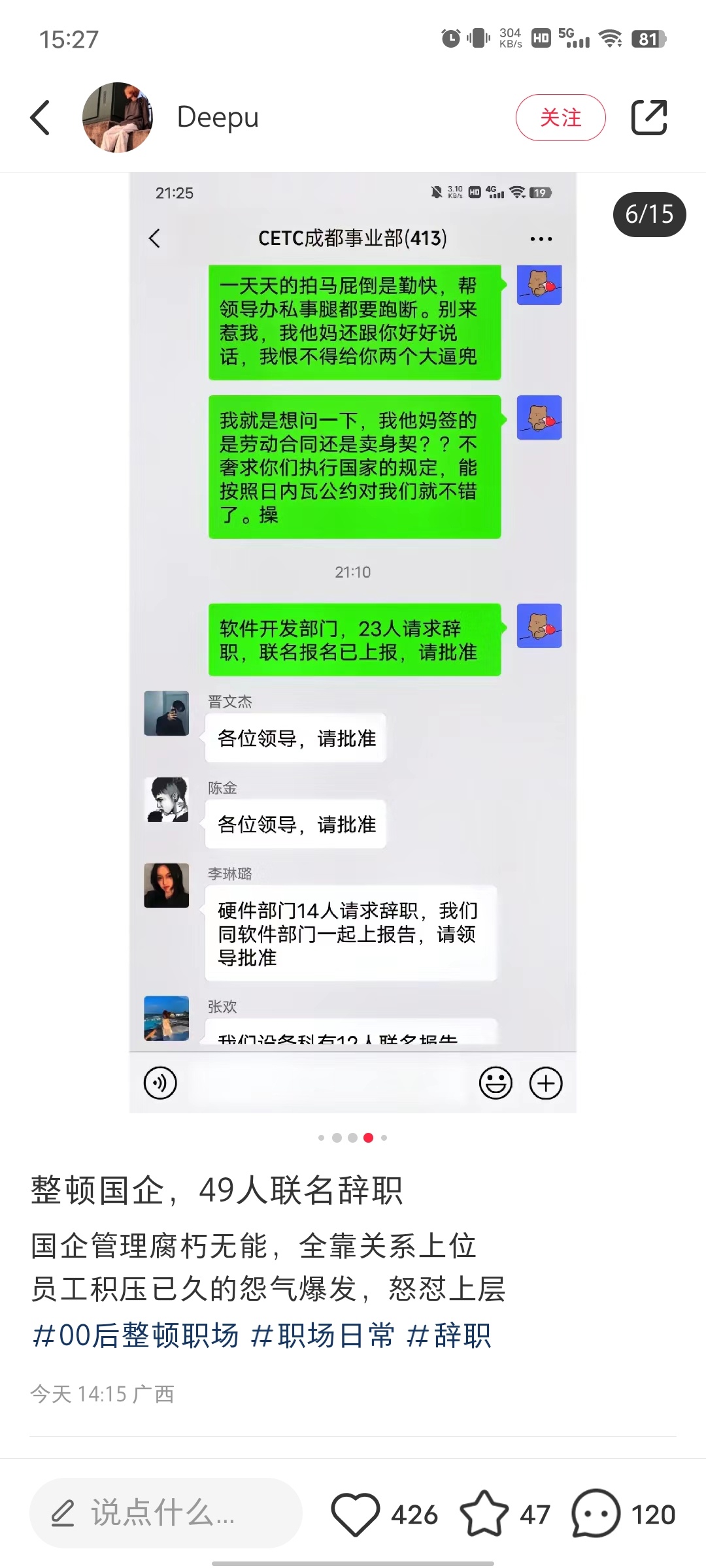
Task: Open comments via the speech bubble icon
Action: tap(596, 1513)
